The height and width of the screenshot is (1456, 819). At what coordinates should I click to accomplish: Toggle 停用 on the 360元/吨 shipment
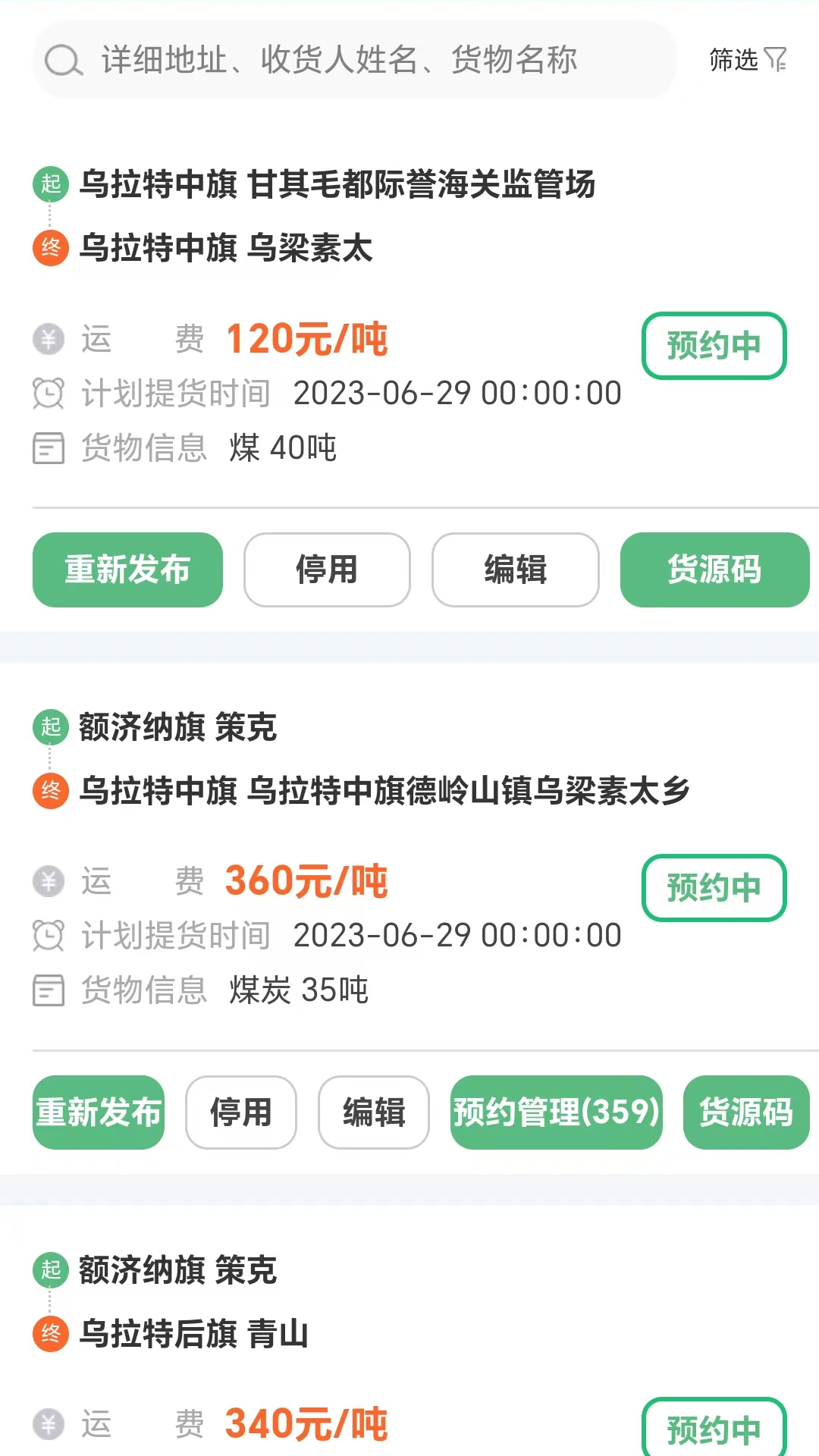pyautogui.click(x=240, y=1112)
